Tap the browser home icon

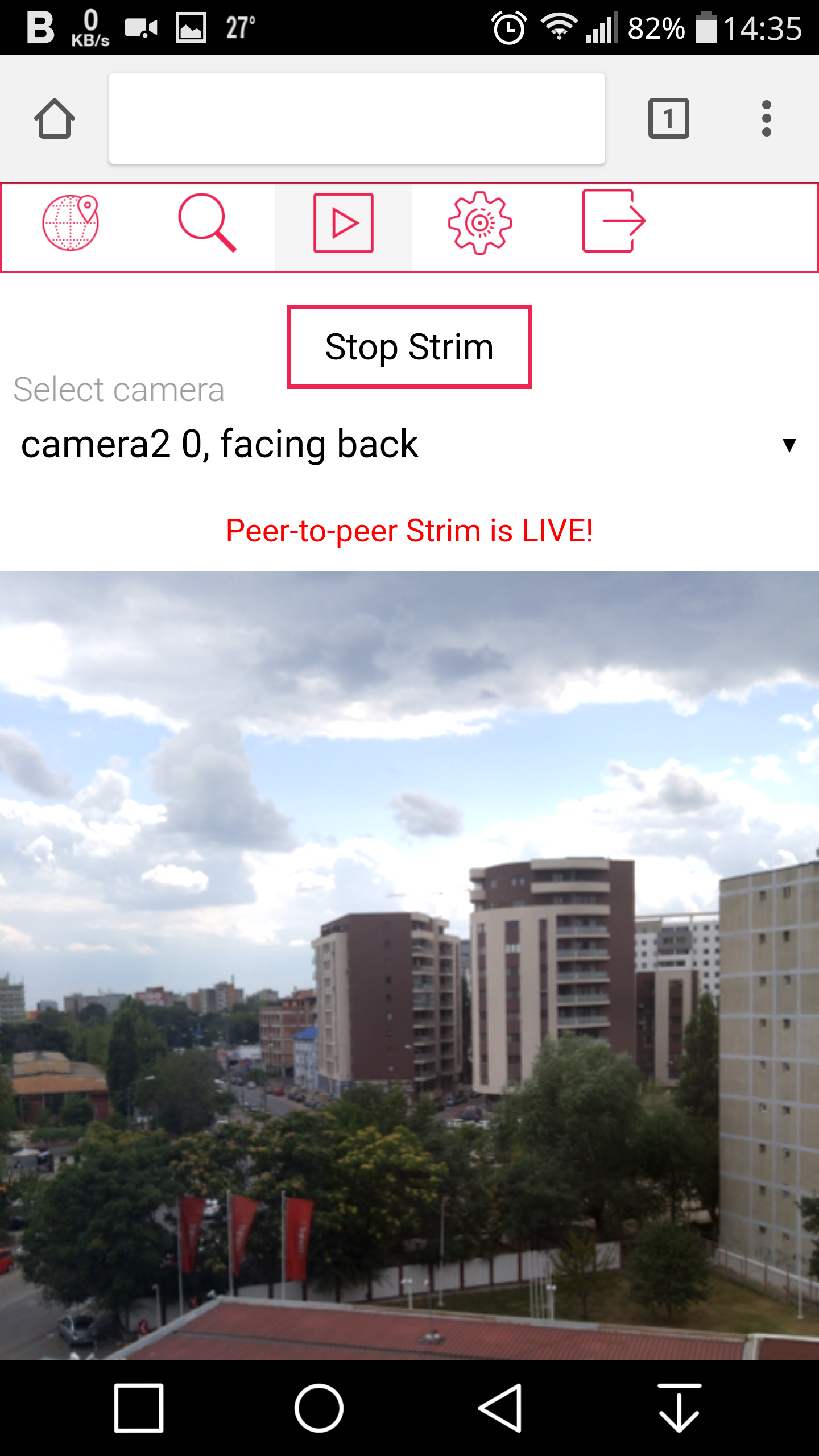click(x=55, y=118)
